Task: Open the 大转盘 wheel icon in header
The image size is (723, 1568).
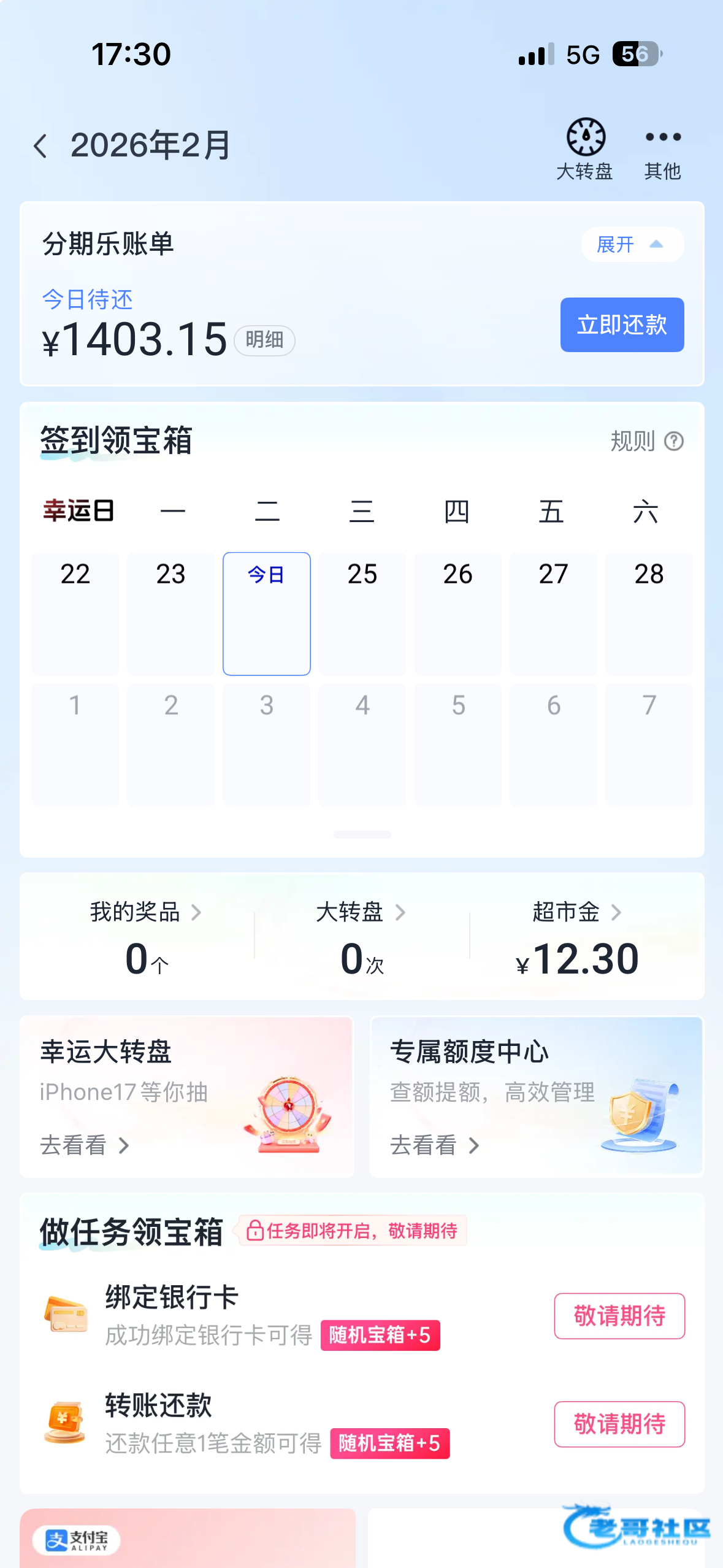Action: click(585, 148)
